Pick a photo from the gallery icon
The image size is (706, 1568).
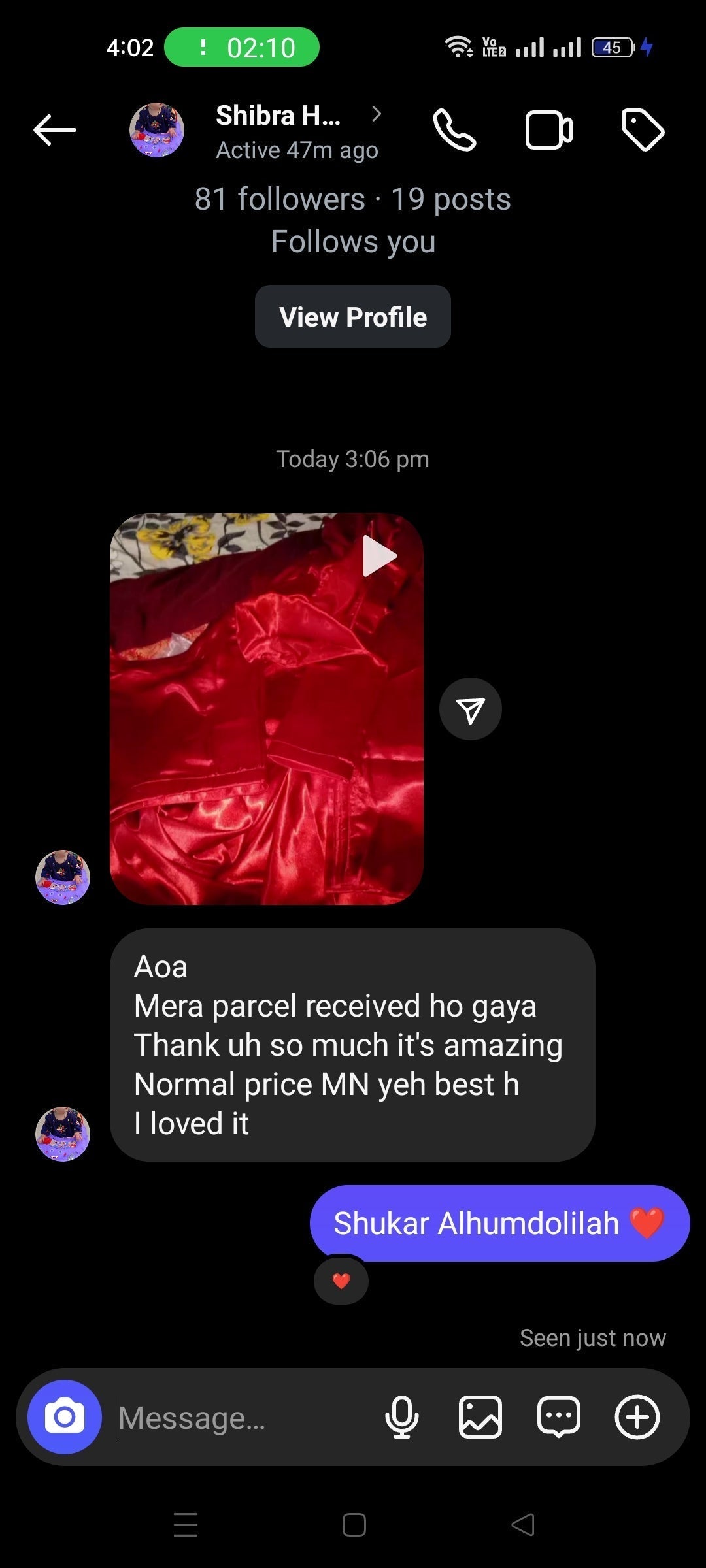pos(480,1416)
